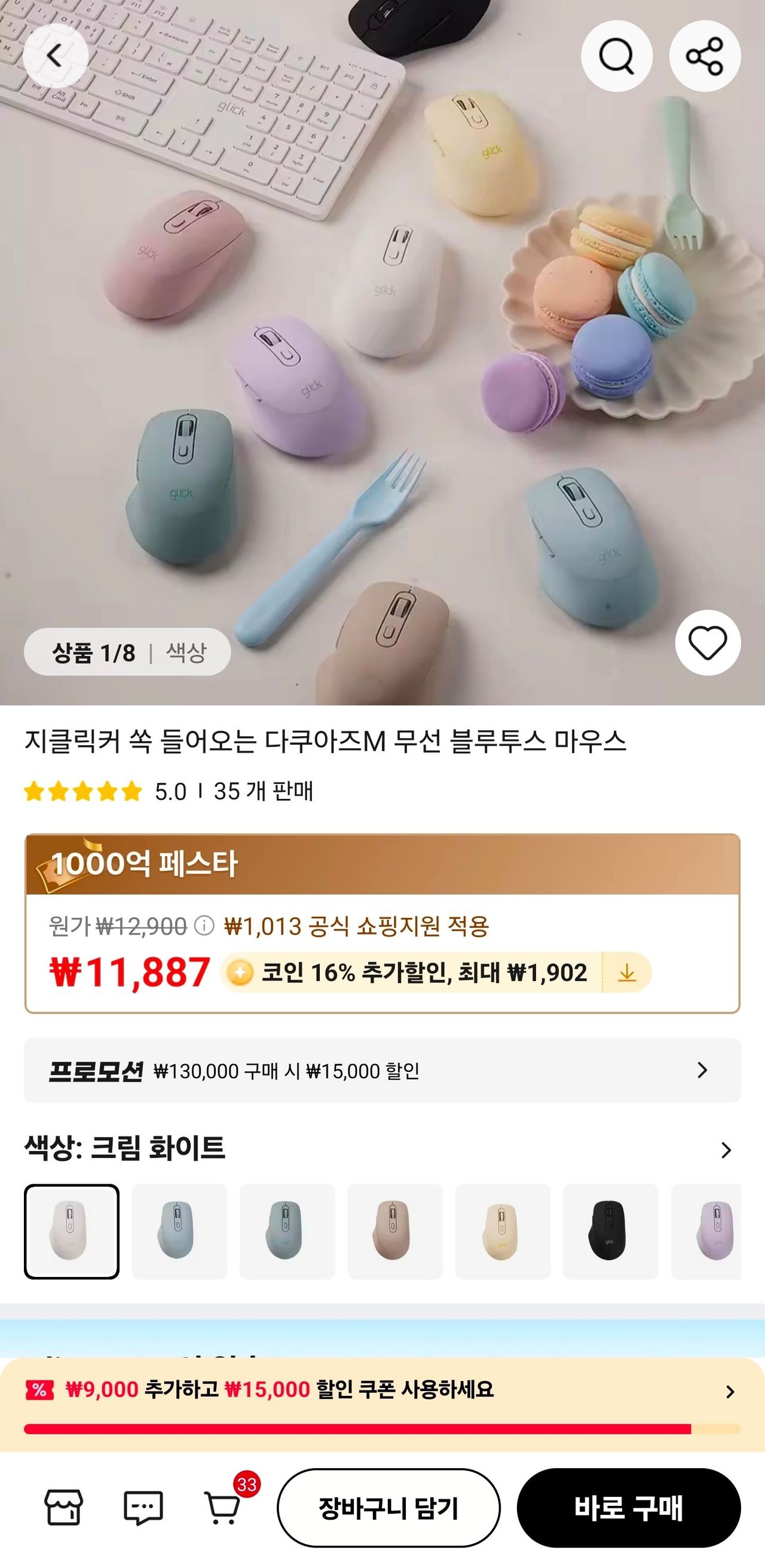Pick the pale yellow mouse swatch
The image size is (765, 1568).
(503, 1232)
